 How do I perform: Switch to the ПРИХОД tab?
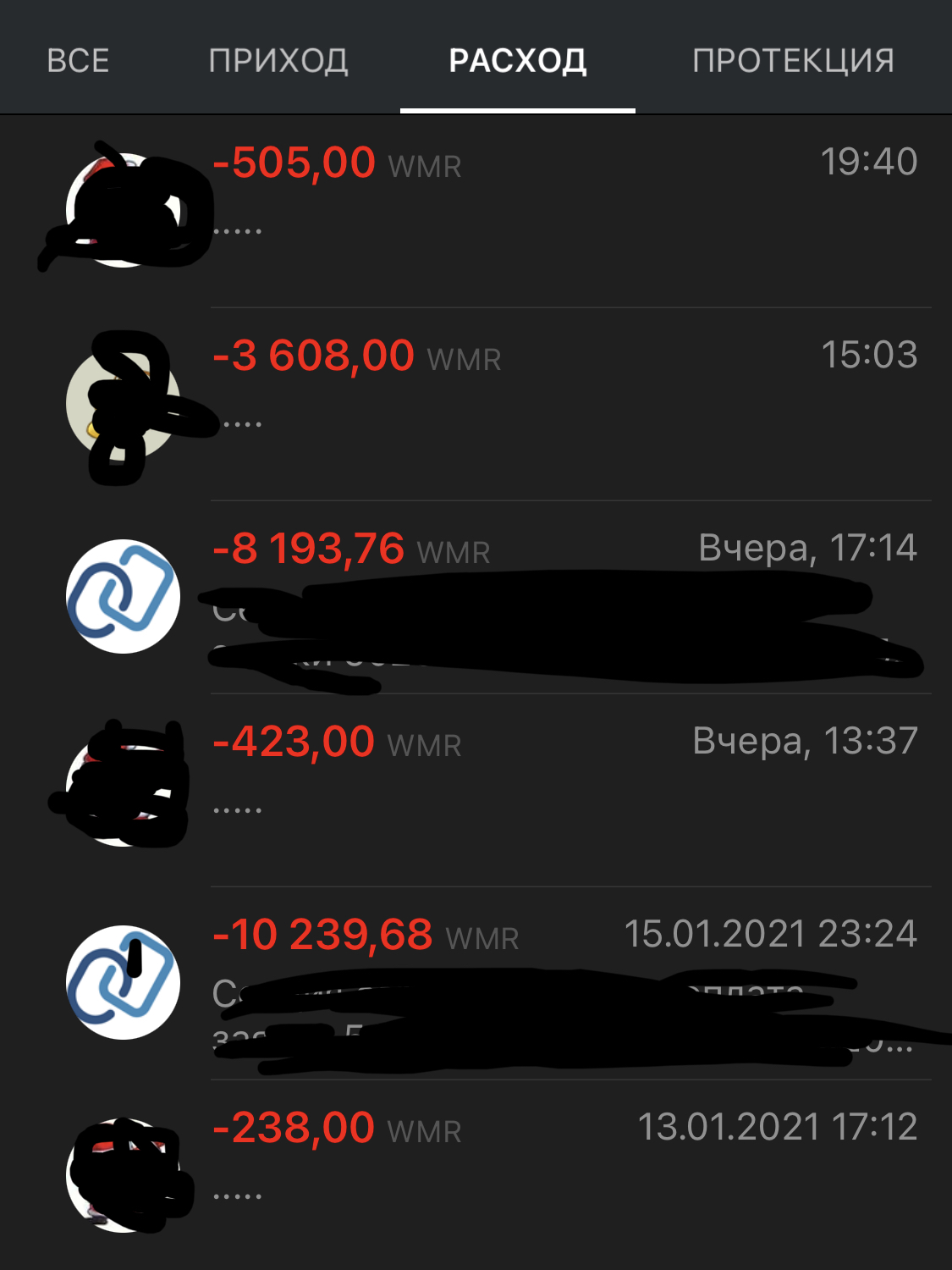click(x=278, y=60)
